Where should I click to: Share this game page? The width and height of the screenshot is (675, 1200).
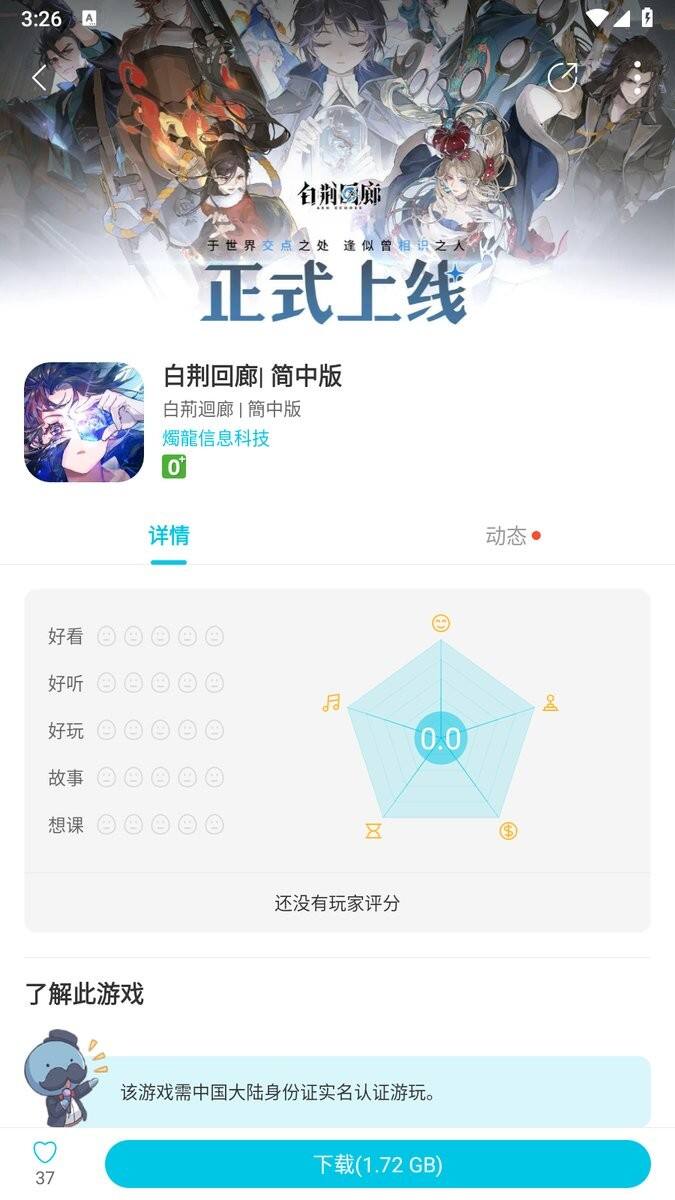[x=563, y=77]
